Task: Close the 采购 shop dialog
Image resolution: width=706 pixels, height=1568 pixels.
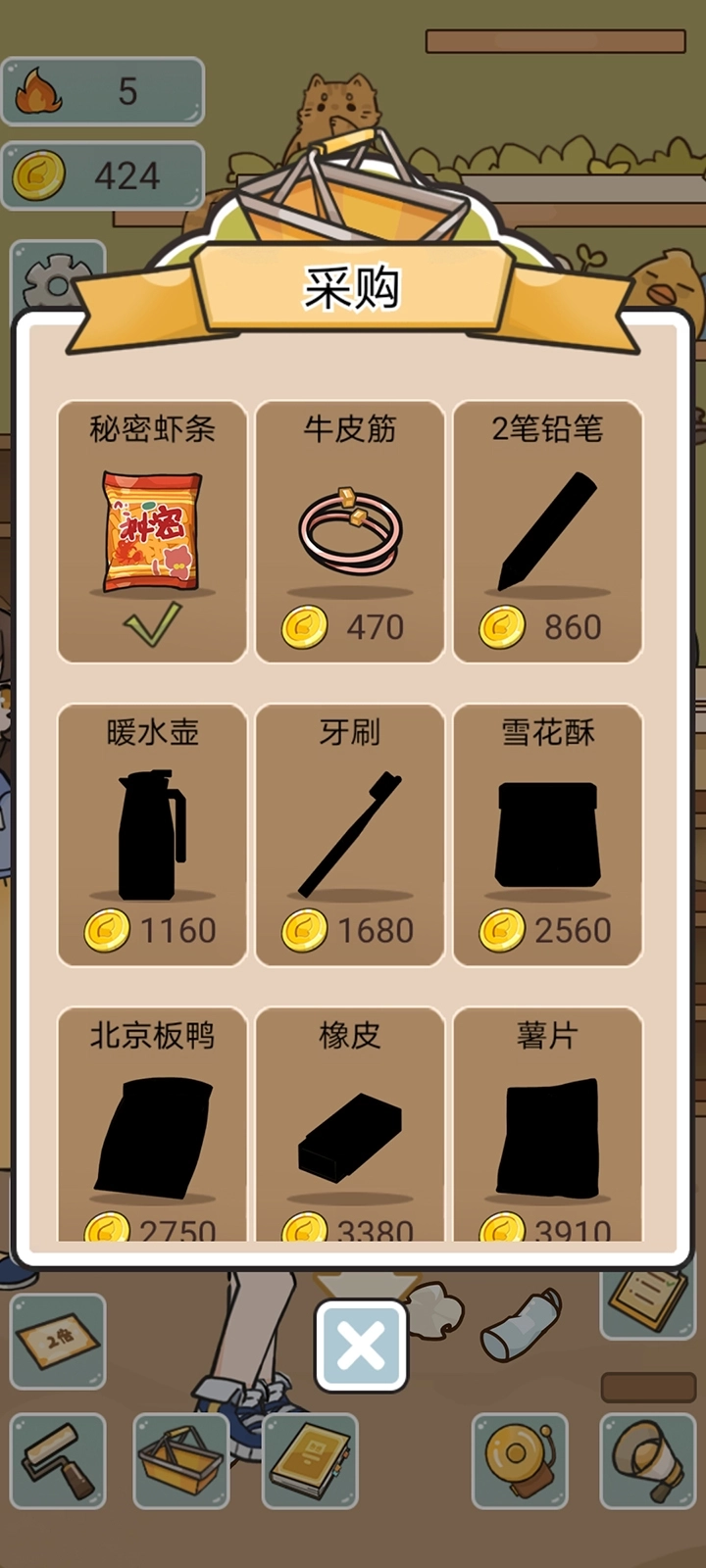Action: pos(361,1347)
